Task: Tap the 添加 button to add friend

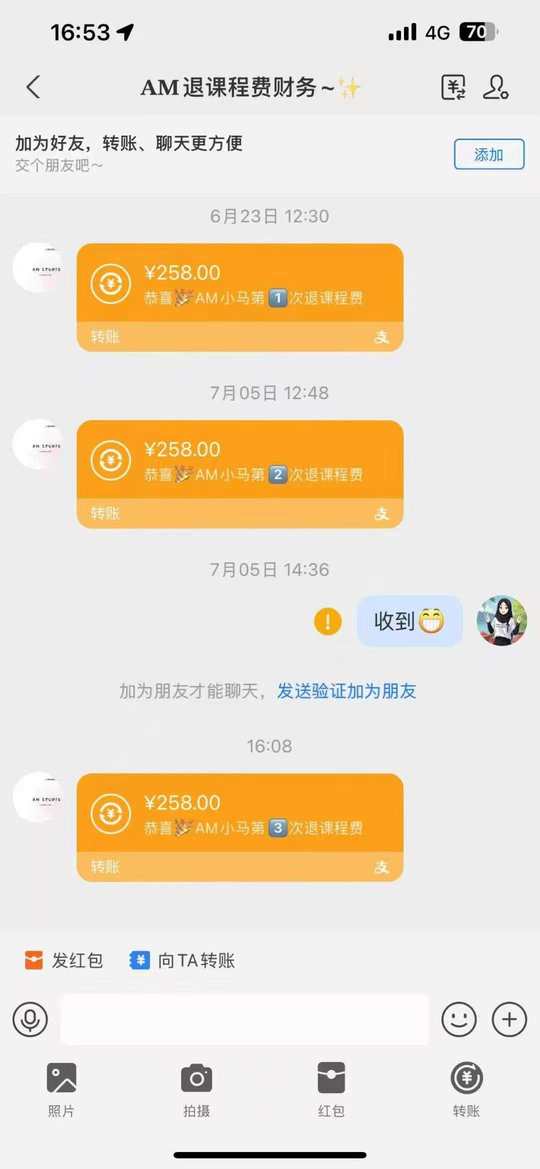Action: 489,155
